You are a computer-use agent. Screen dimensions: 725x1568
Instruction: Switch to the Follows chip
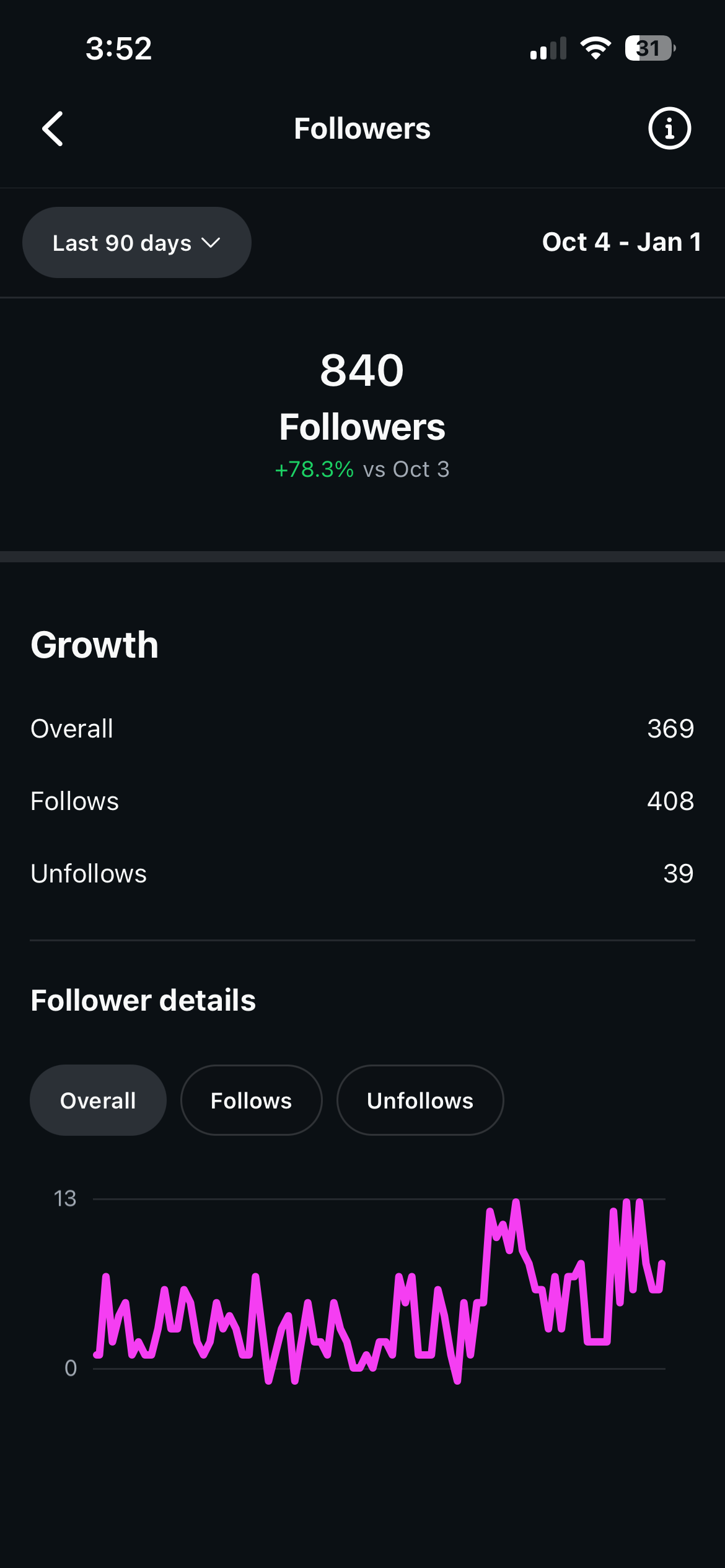pyautogui.click(x=251, y=1100)
